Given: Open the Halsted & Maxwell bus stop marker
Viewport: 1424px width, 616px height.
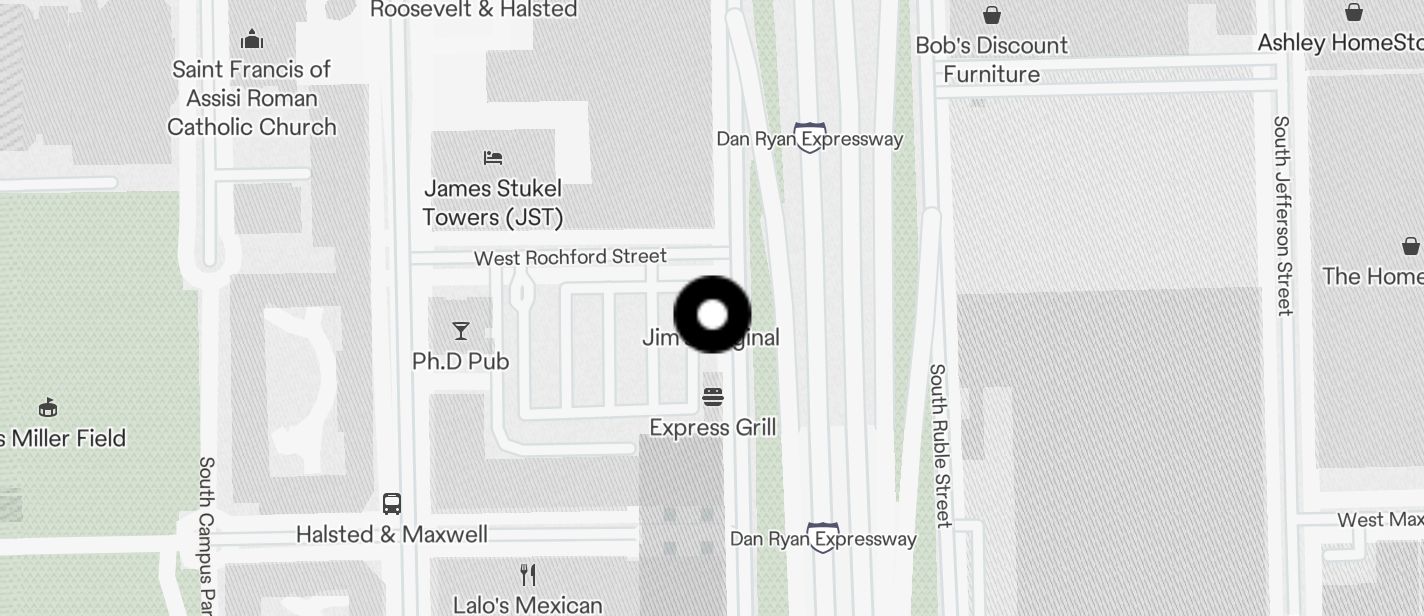Looking at the screenshot, I should [392, 504].
